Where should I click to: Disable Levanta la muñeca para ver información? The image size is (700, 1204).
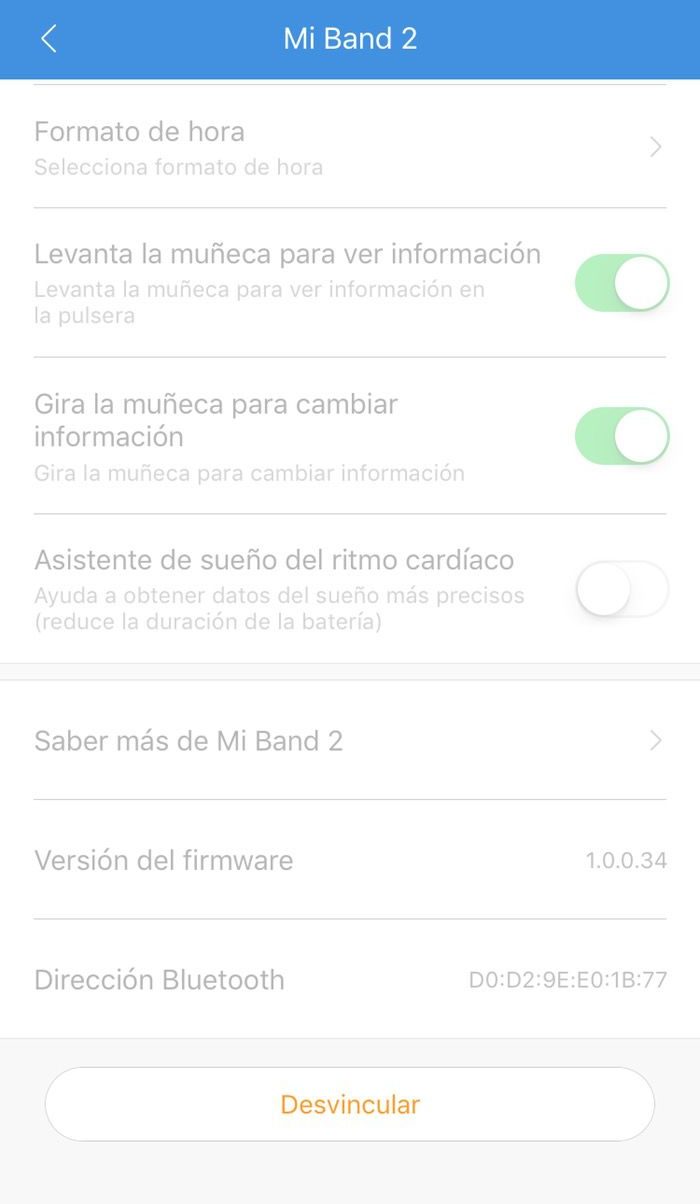(621, 283)
